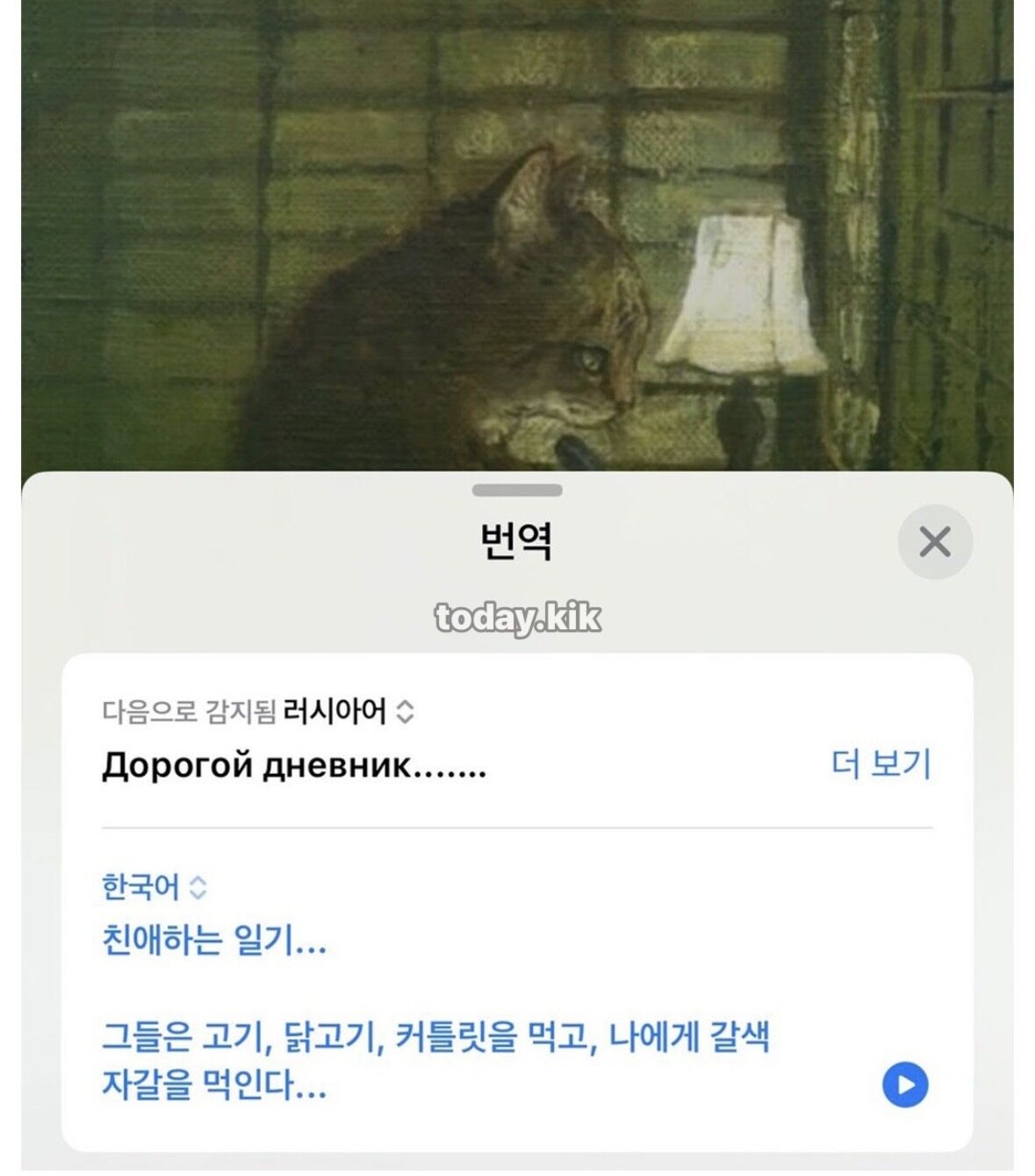Change the detected source language 러시아어
The height and width of the screenshot is (1176, 1035).
(347, 711)
